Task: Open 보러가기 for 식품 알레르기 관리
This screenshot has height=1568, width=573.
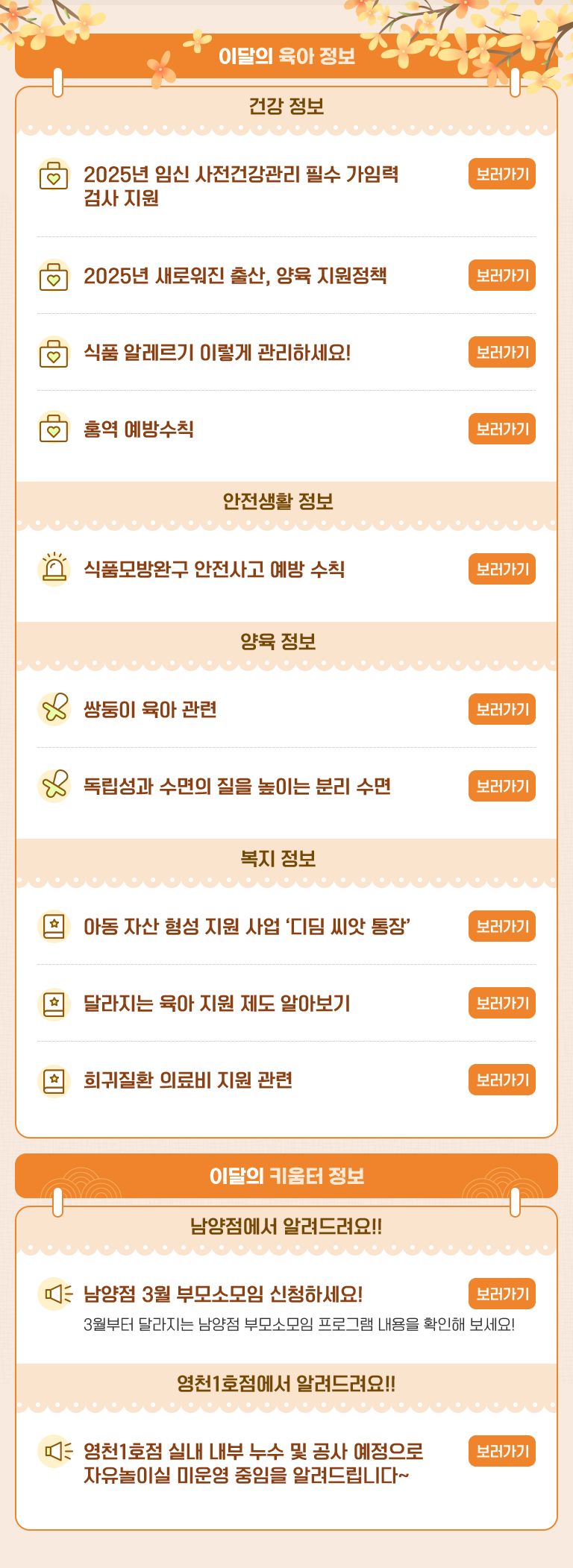Action: click(501, 352)
